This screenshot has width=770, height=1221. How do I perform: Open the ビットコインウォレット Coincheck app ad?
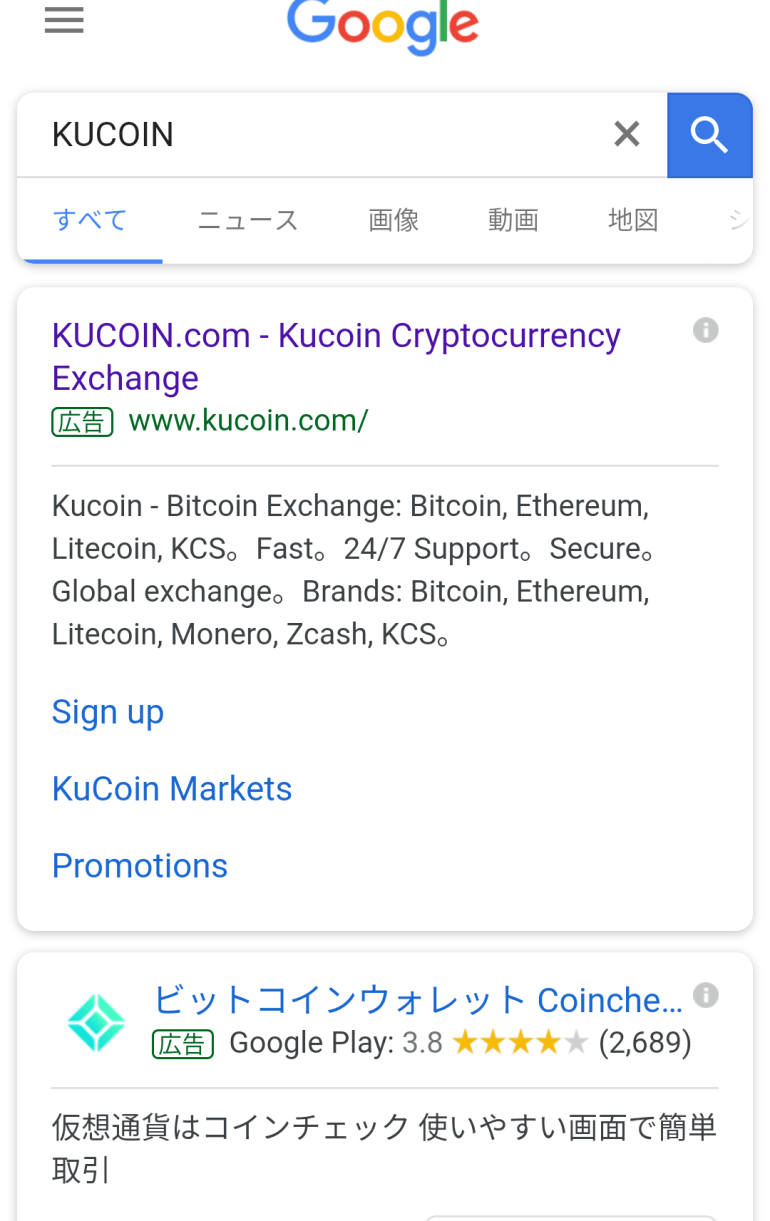(x=417, y=999)
